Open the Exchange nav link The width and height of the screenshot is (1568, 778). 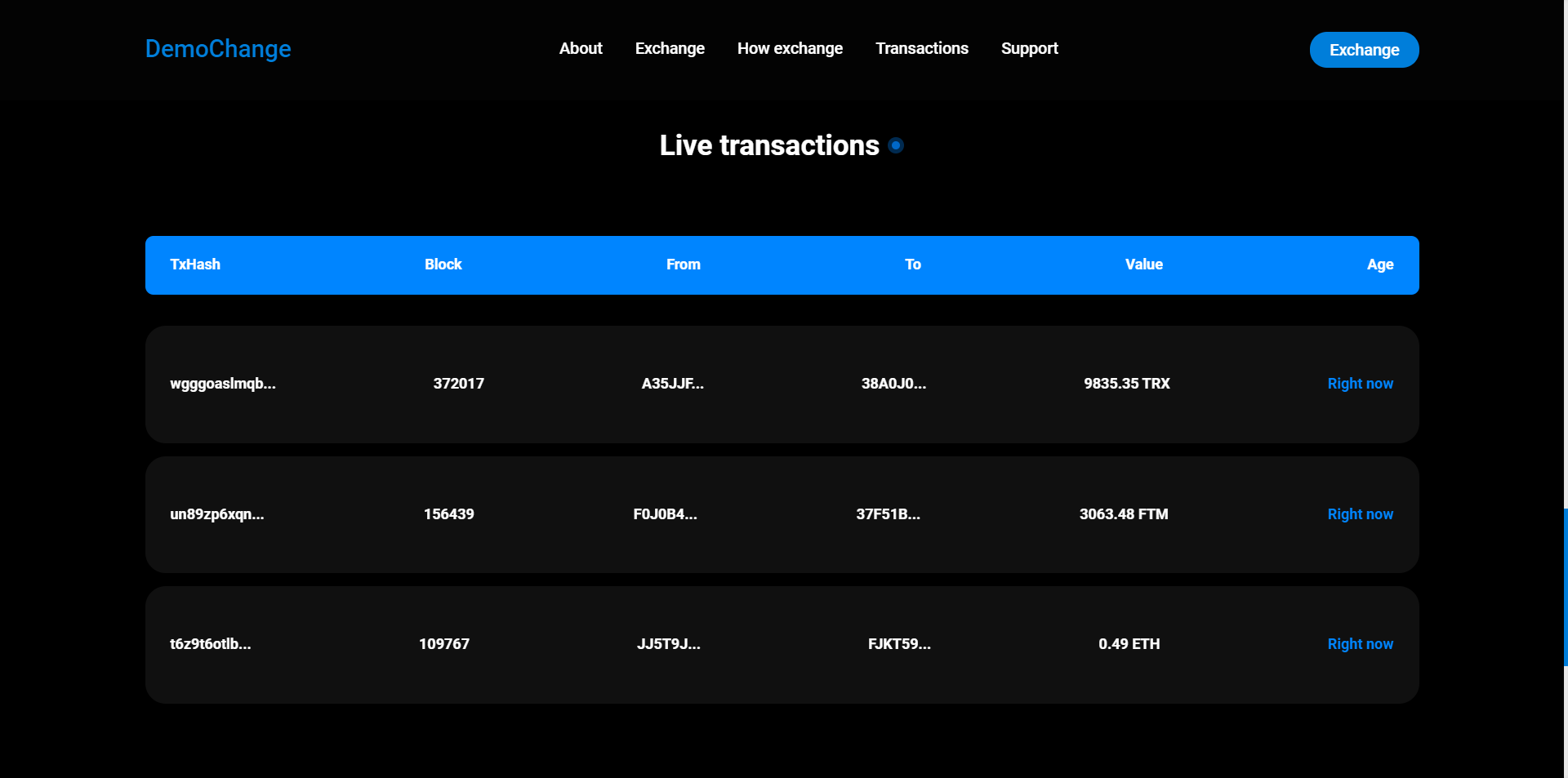pos(670,48)
